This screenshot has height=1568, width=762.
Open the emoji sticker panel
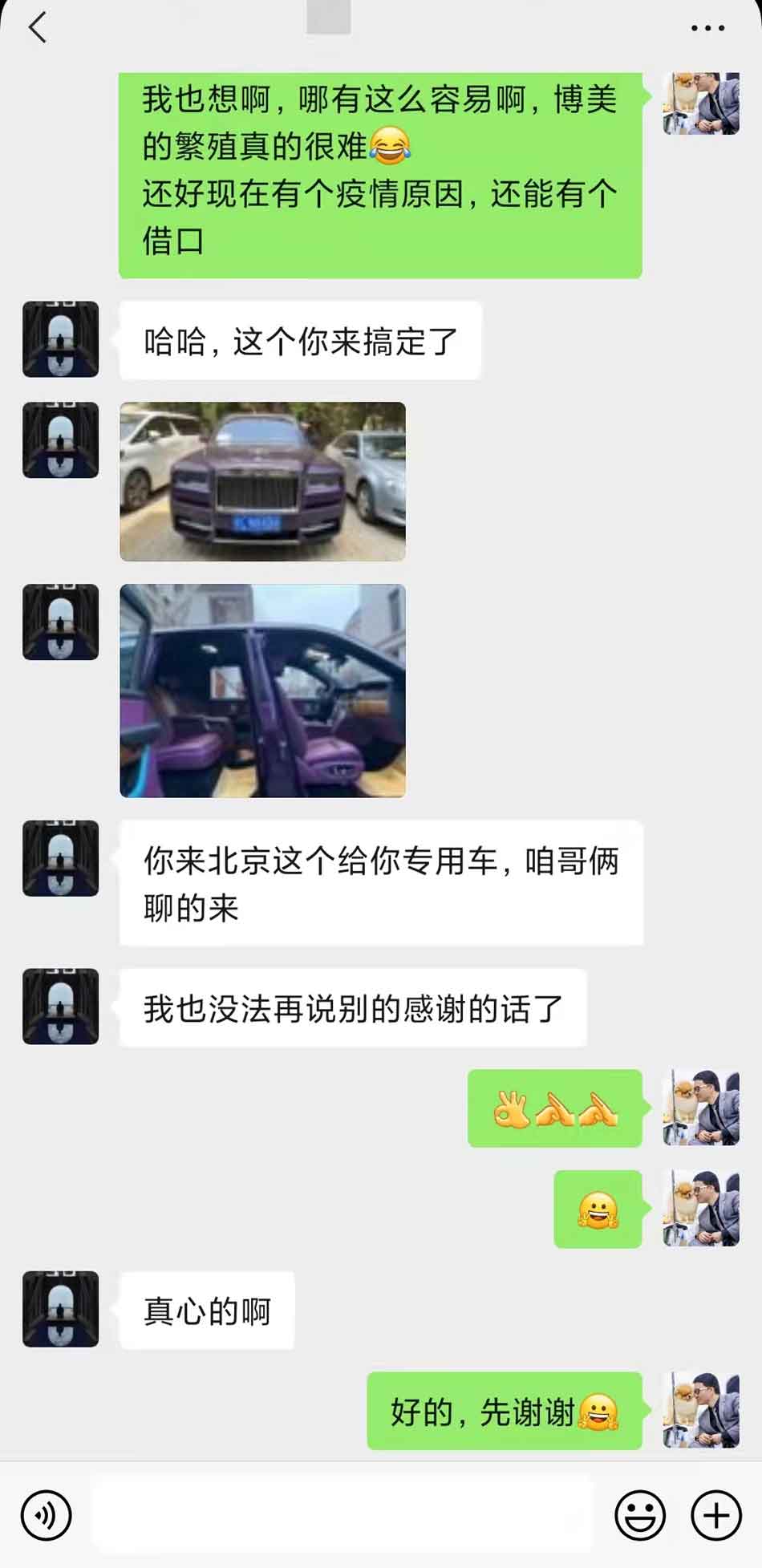pos(639,1515)
